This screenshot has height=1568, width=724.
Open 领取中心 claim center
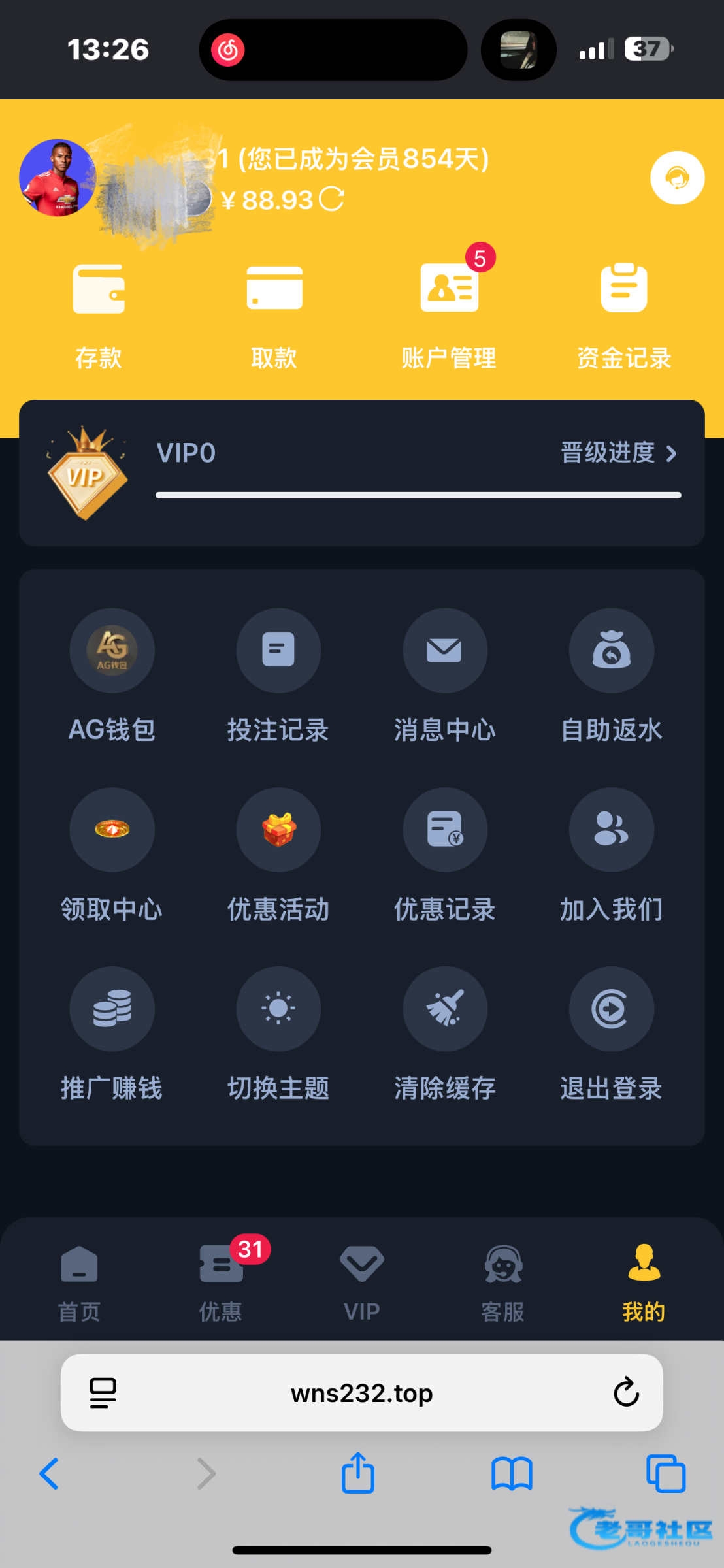click(112, 854)
